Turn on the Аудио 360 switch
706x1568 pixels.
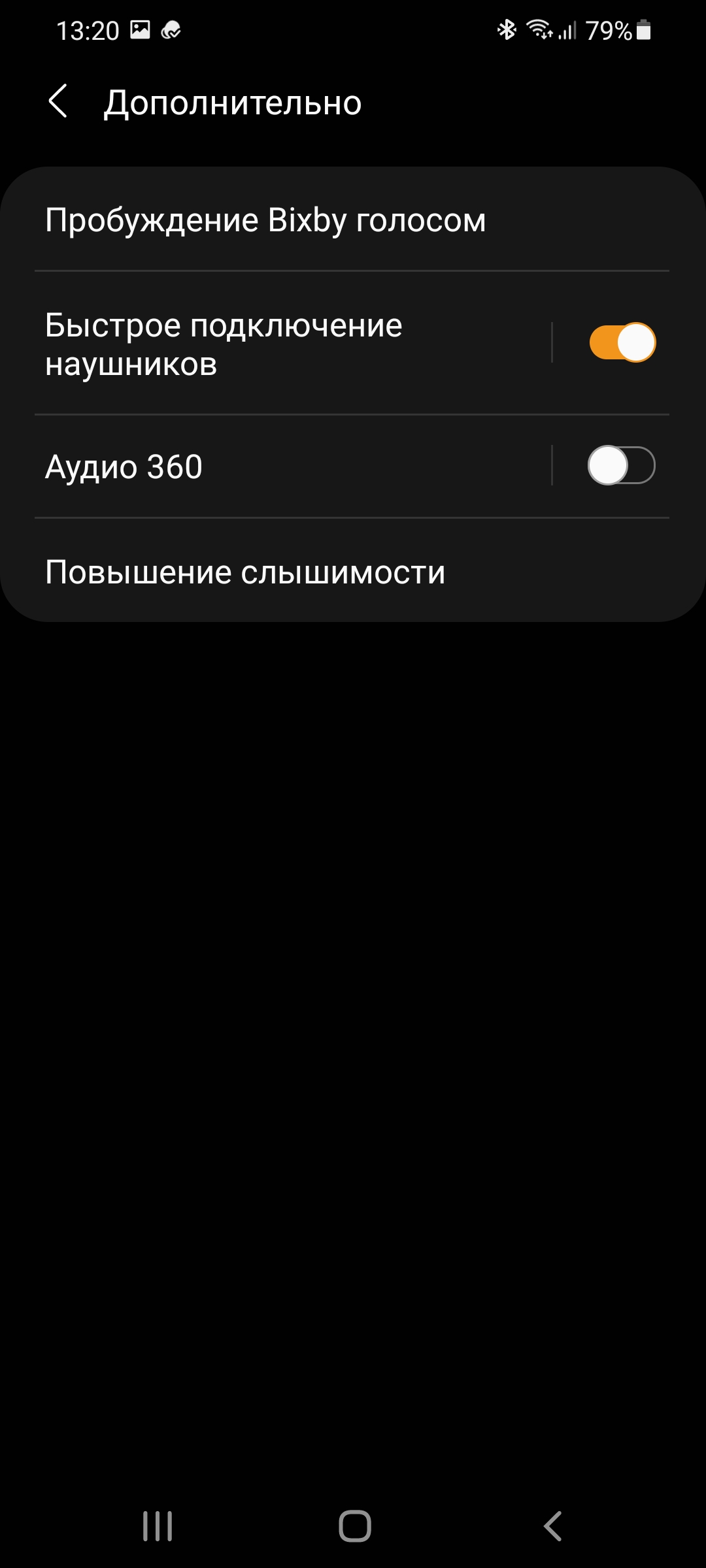[622, 465]
